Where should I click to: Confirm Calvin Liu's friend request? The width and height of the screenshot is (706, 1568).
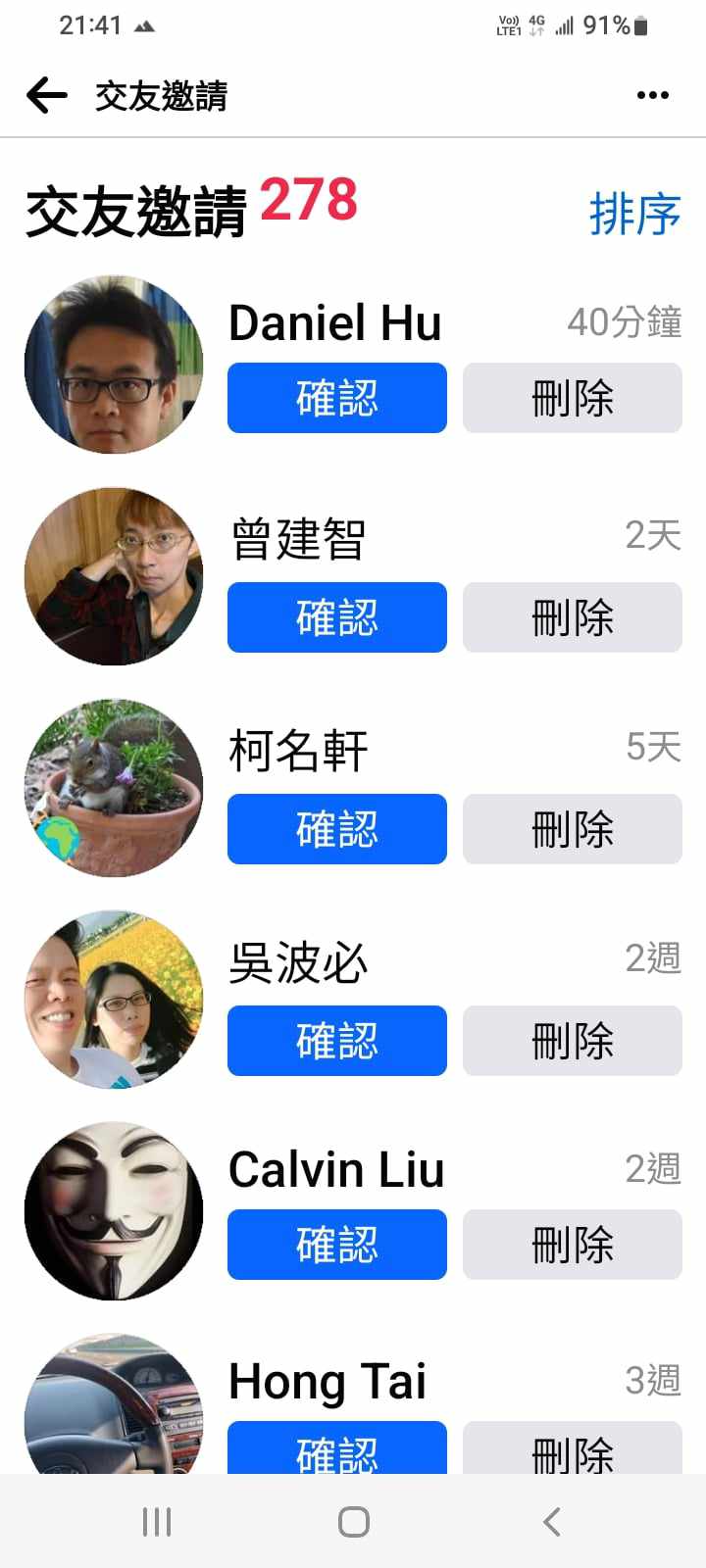(x=337, y=1245)
